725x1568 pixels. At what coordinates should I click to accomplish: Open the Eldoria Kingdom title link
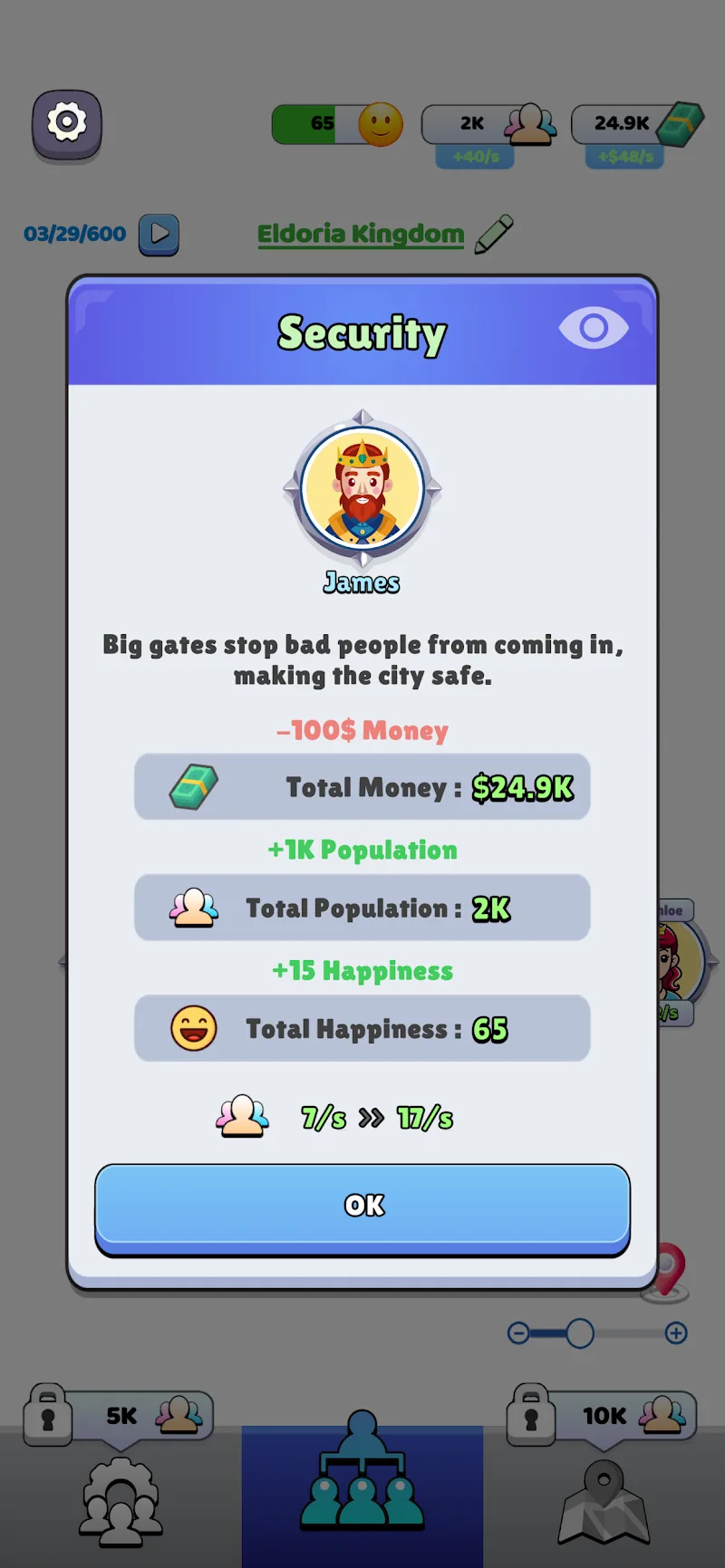[361, 235]
